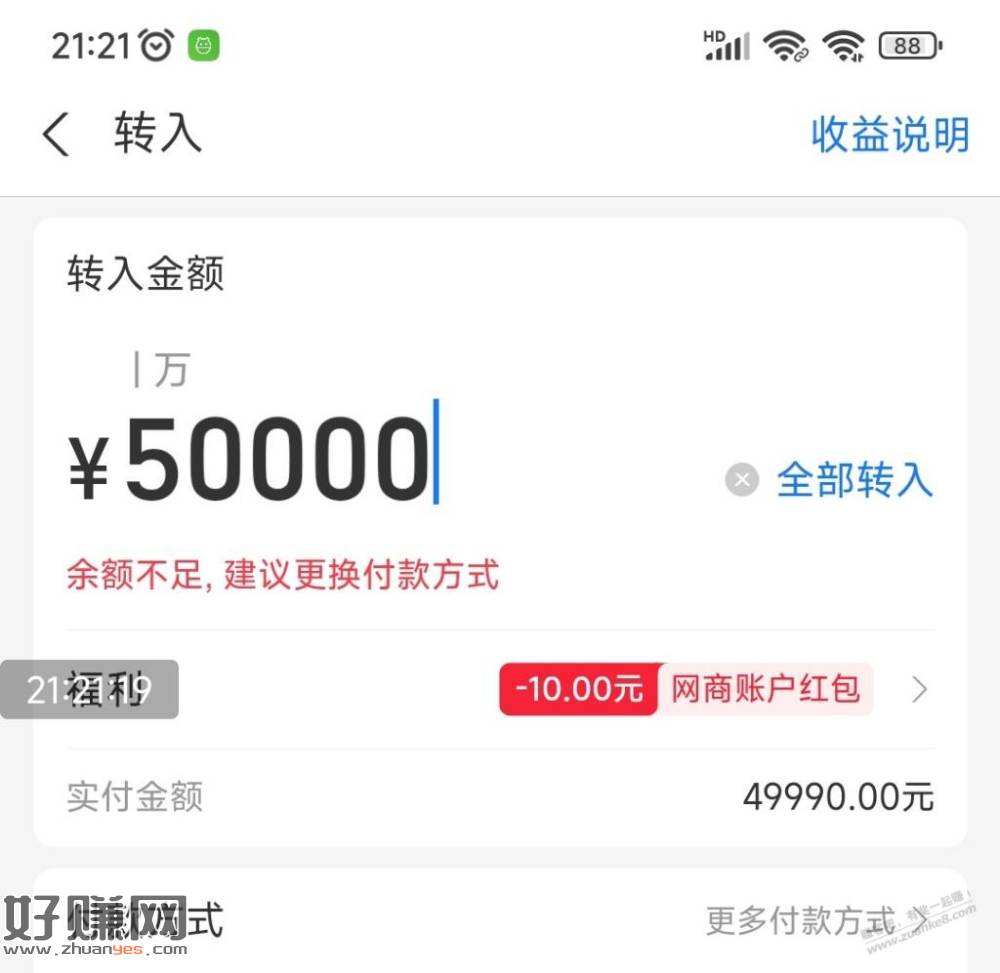The image size is (1000, 973).
Task: Clear the entered amount
Action: coord(741,481)
